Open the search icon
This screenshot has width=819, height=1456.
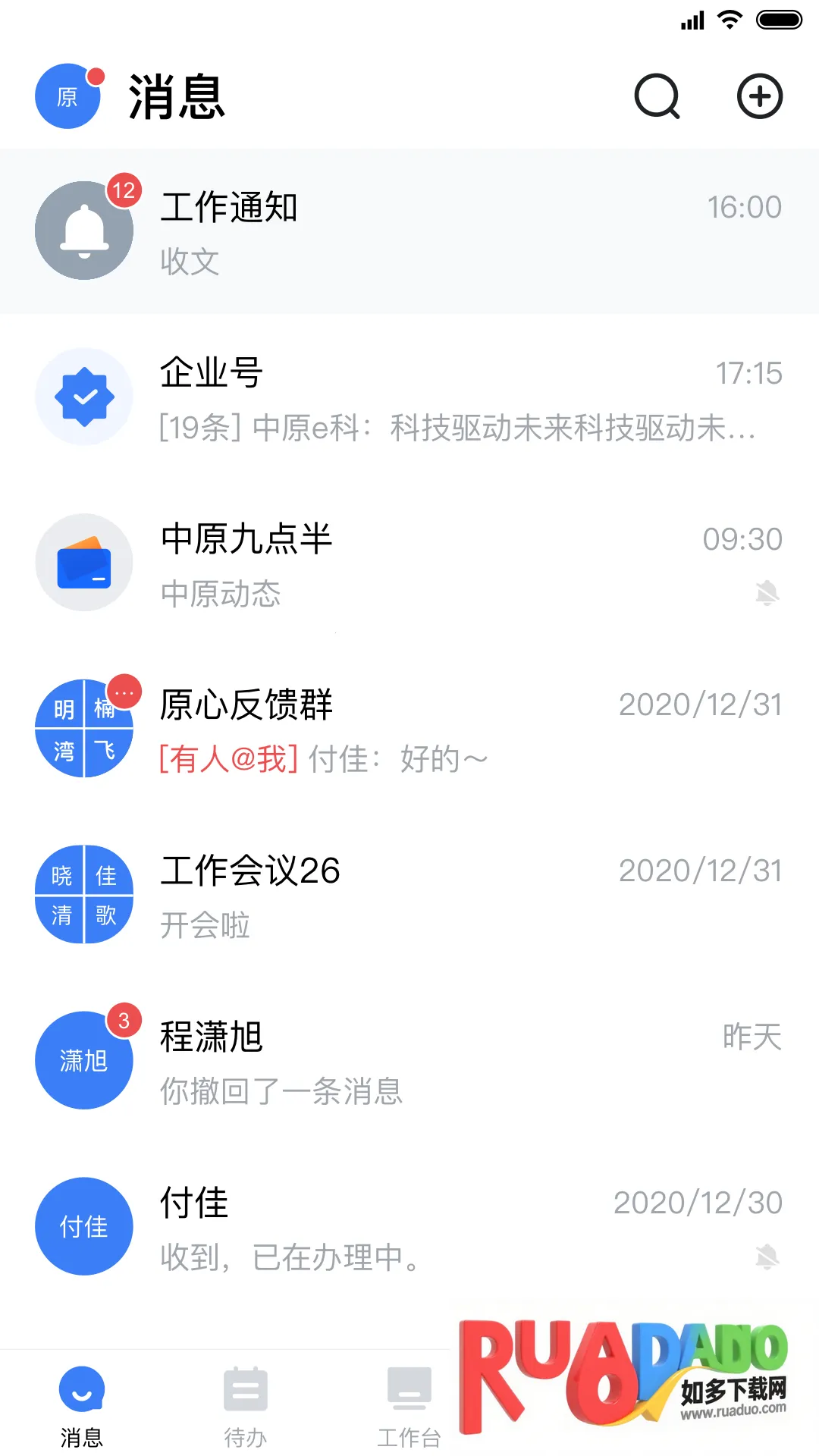point(657,96)
